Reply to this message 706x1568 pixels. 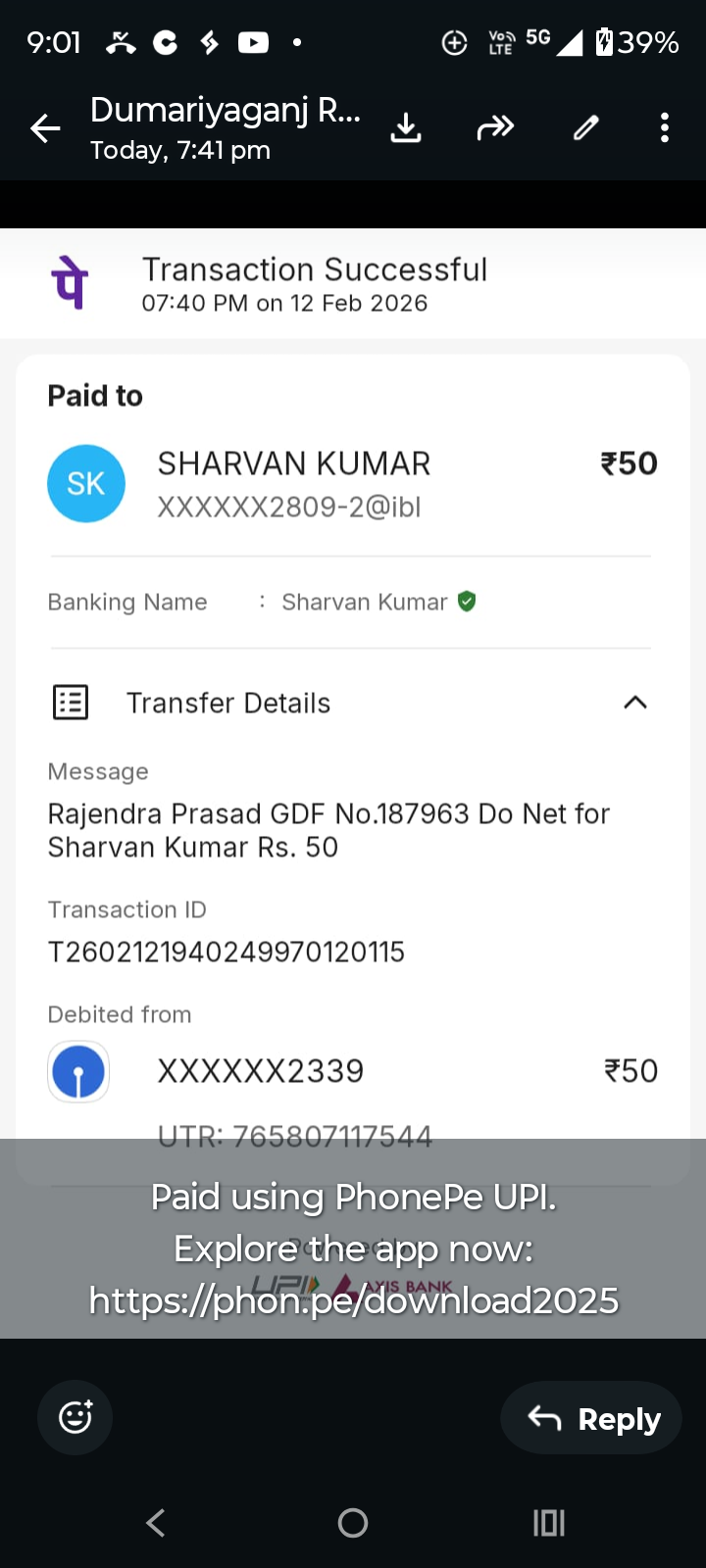[591, 1418]
